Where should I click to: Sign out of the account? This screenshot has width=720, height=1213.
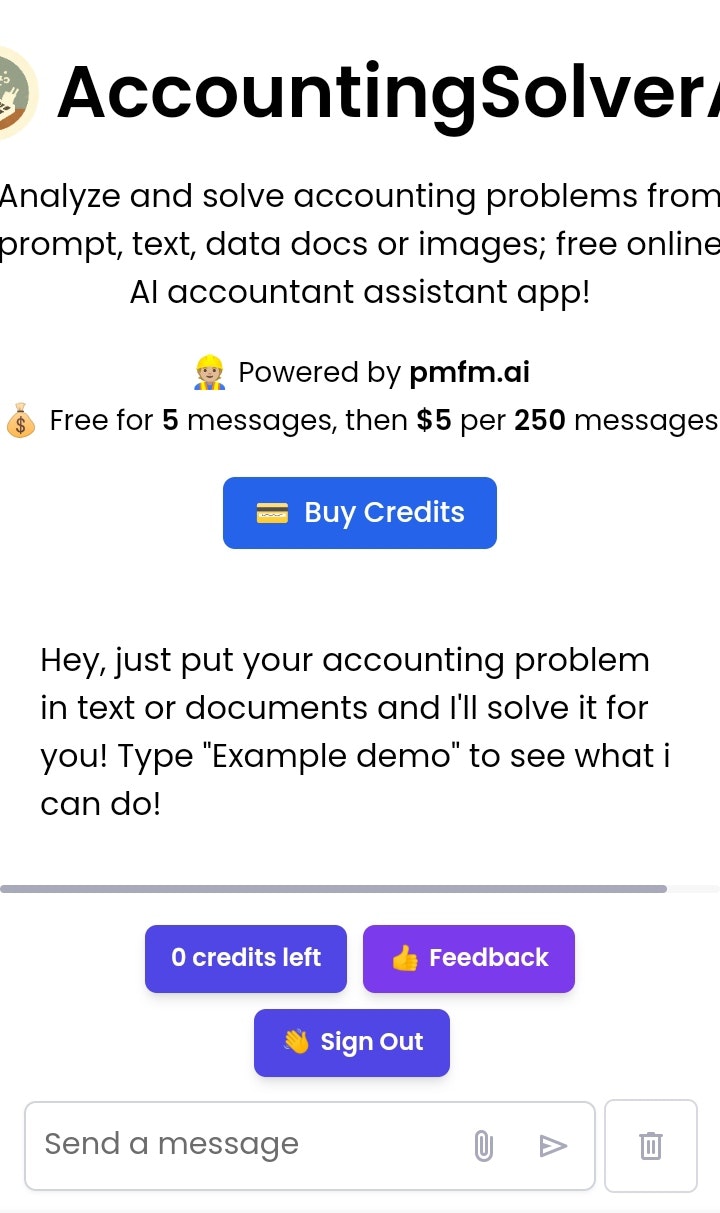point(352,1042)
